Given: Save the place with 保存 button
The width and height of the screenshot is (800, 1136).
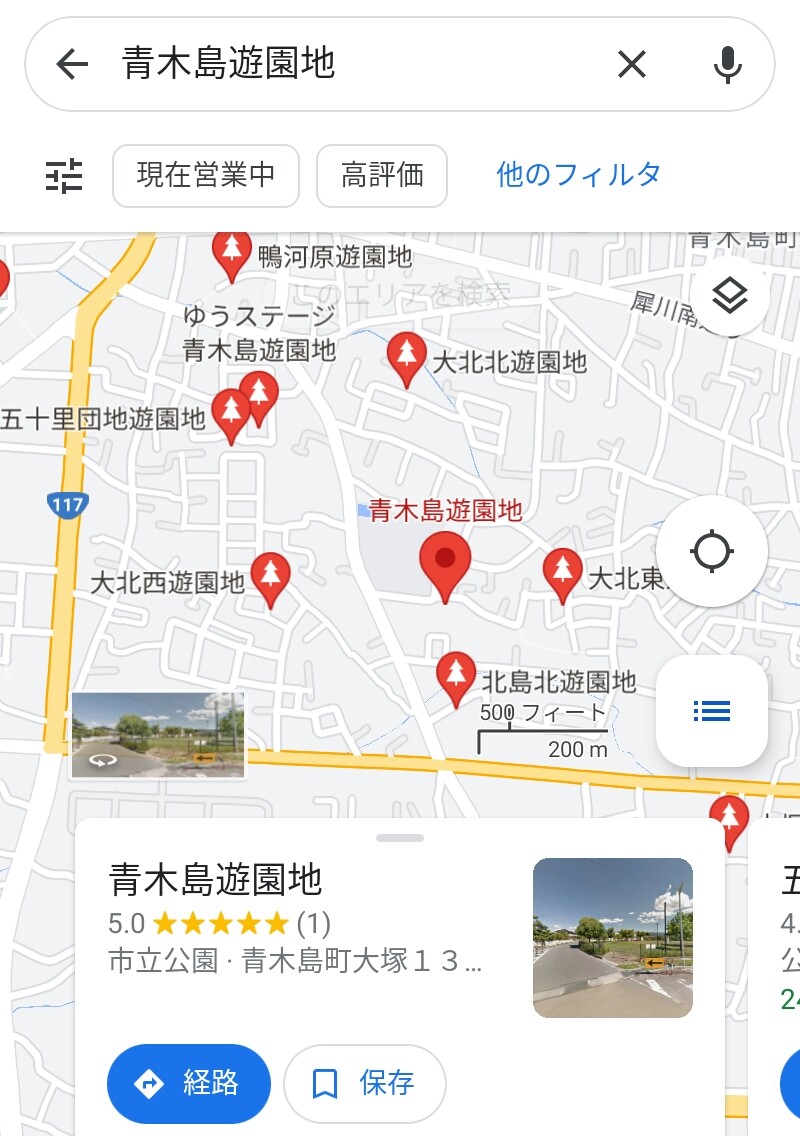Looking at the screenshot, I should point(364,1083).
